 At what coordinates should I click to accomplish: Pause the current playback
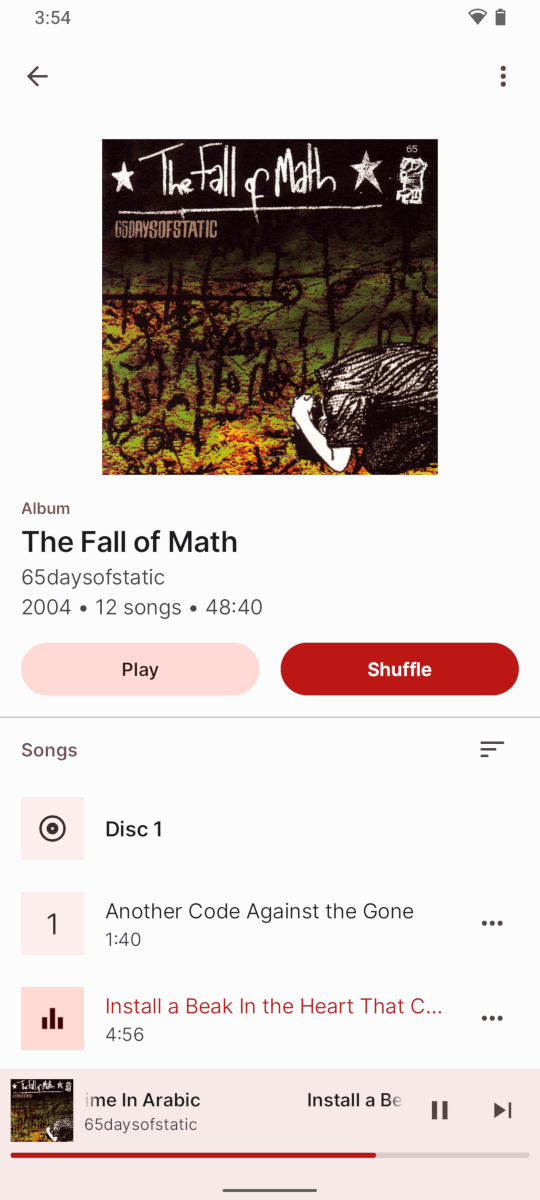pos(440,1110)
